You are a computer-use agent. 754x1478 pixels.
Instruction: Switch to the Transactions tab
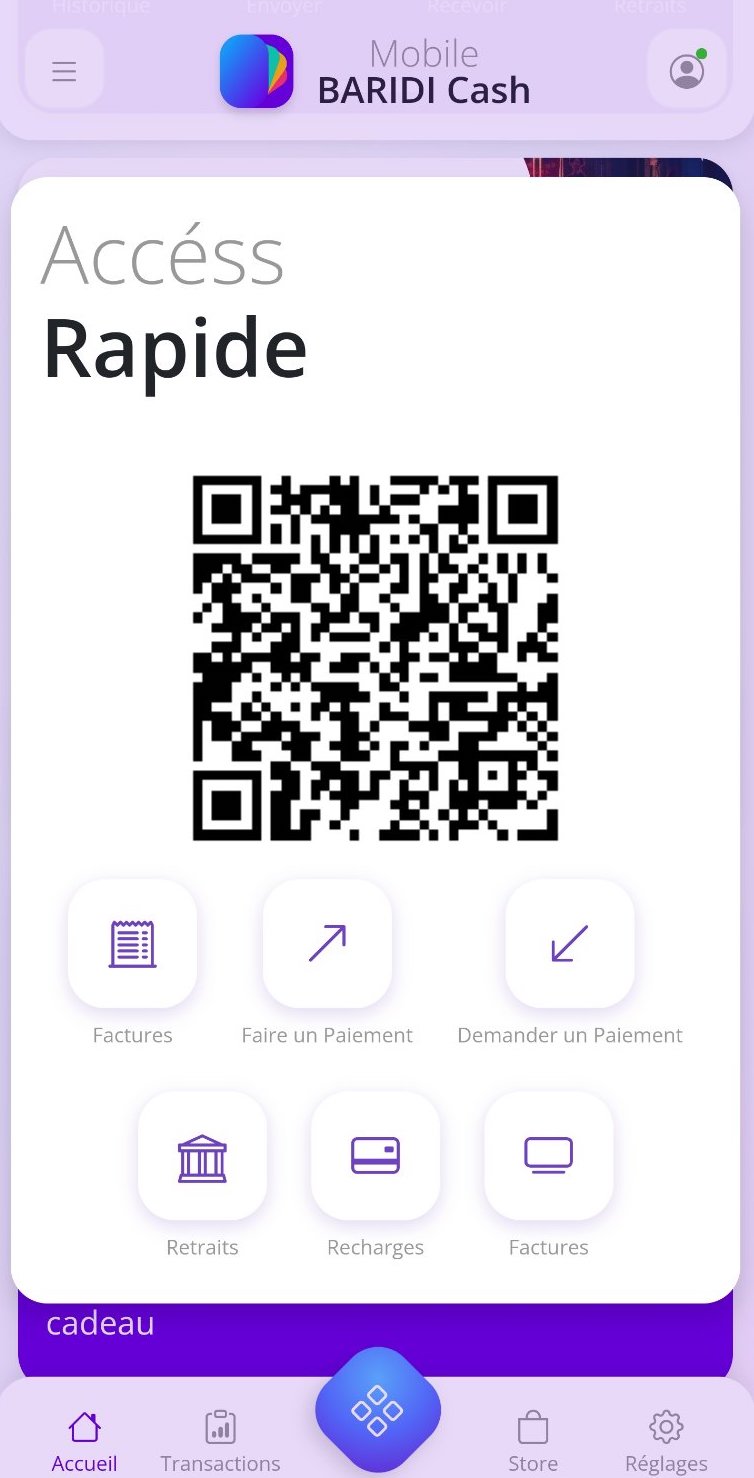(x=220, y=1441)
